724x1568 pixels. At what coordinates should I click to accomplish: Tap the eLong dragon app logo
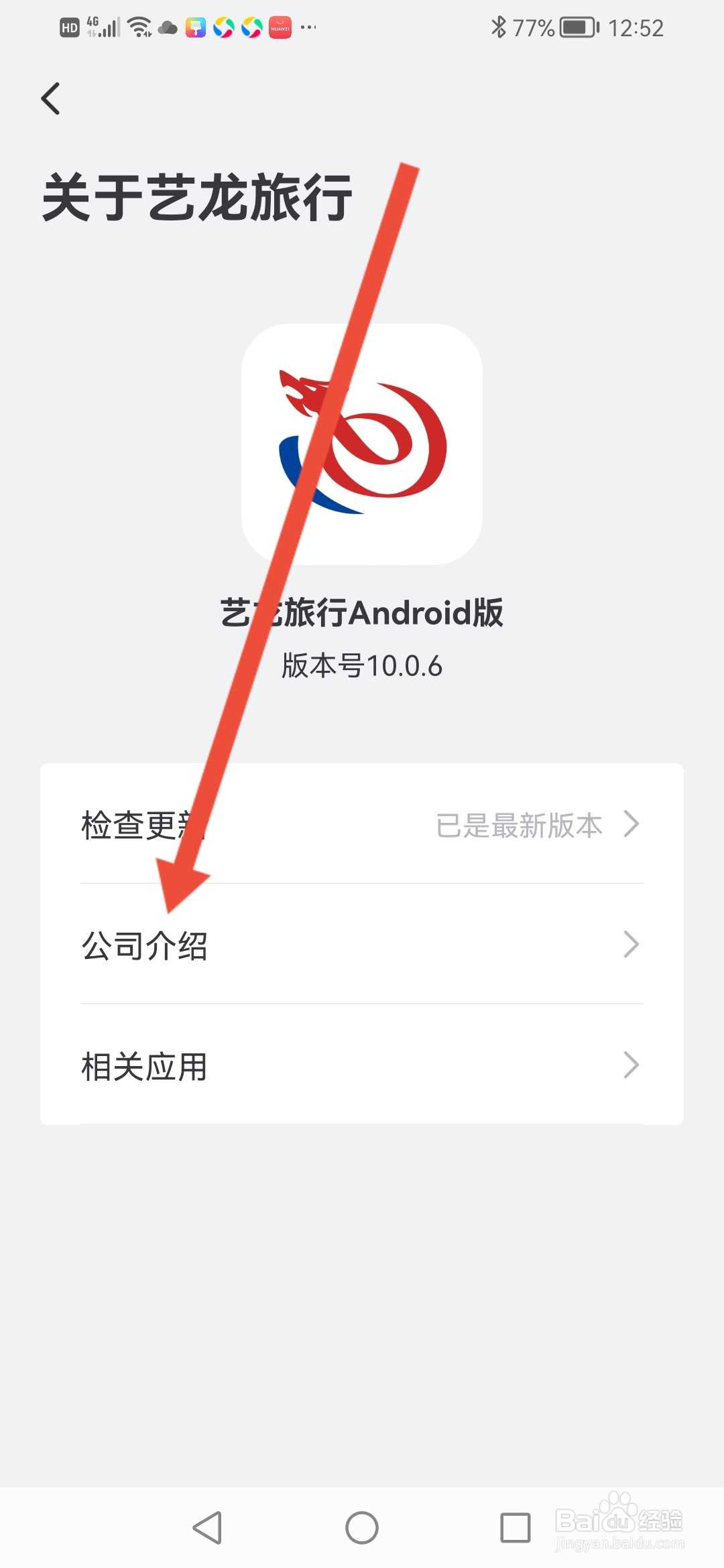click(x=361, y=446)
